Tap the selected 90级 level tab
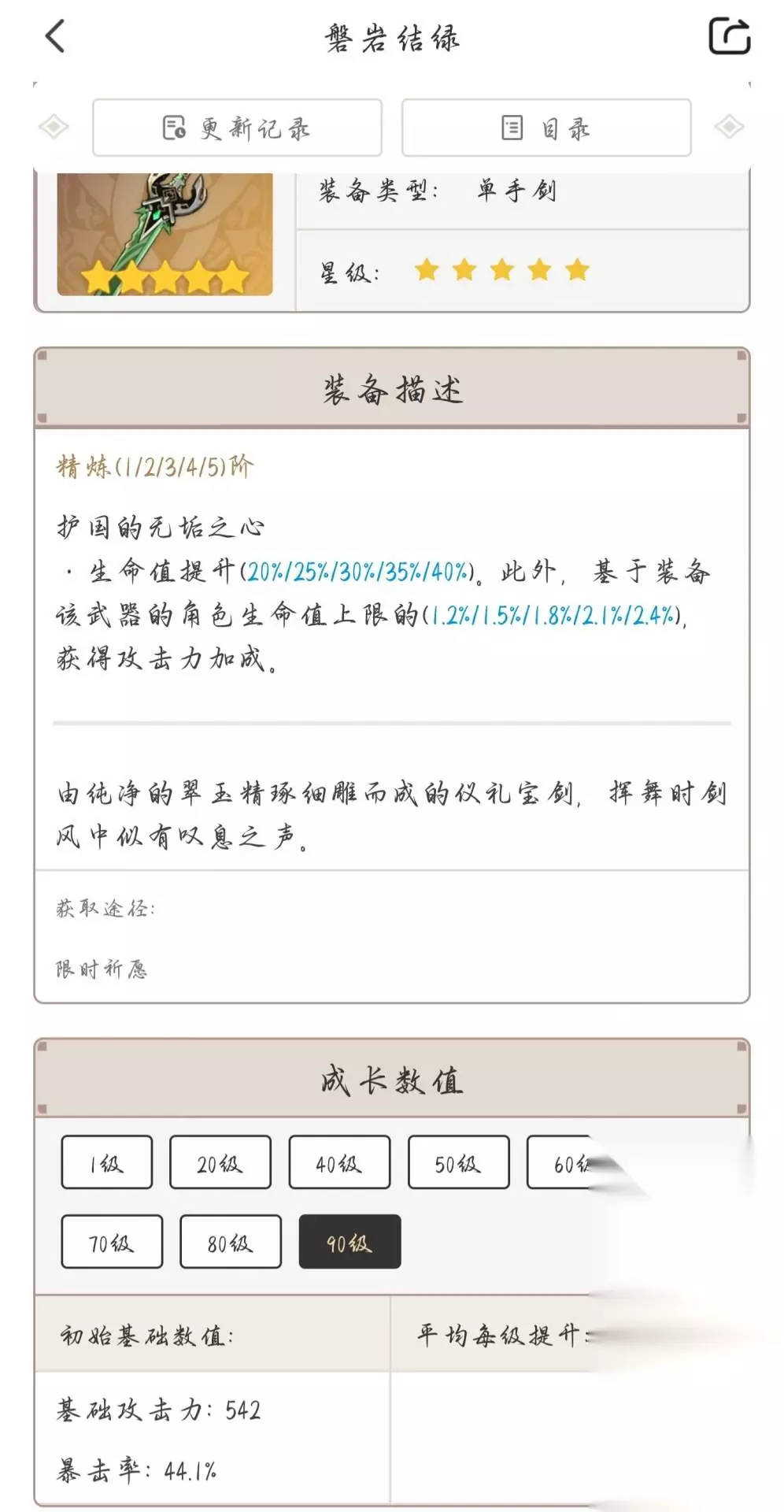This screenshot has height=1512, width=784. 349,1242
